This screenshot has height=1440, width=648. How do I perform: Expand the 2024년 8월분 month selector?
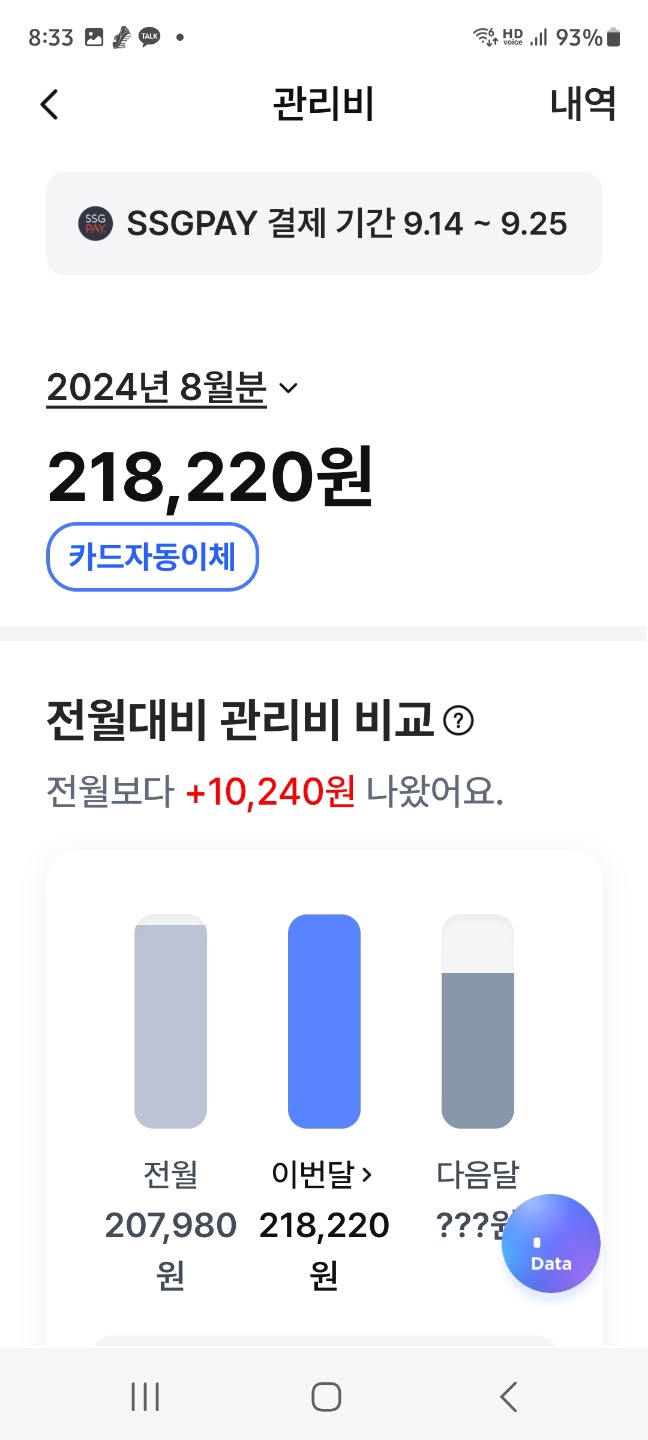point(172,388)
